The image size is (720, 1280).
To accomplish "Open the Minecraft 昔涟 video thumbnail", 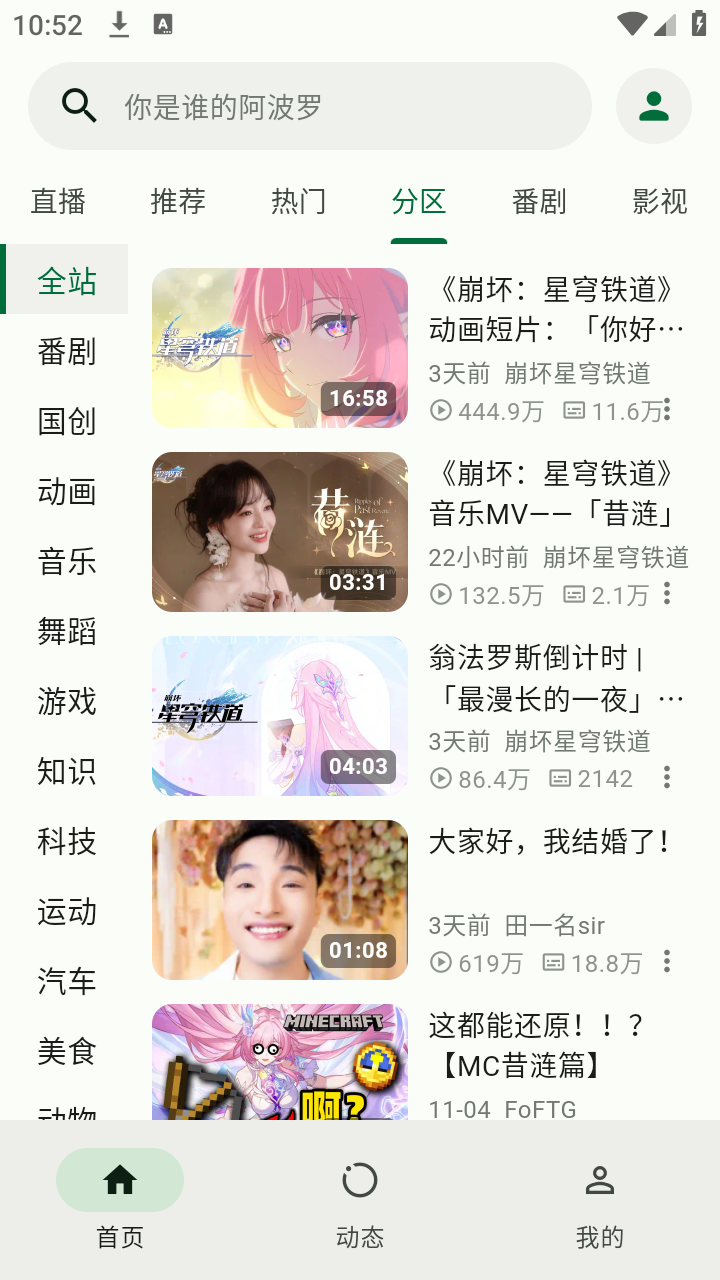I will pyautogui.click(x=280, y=1060).
